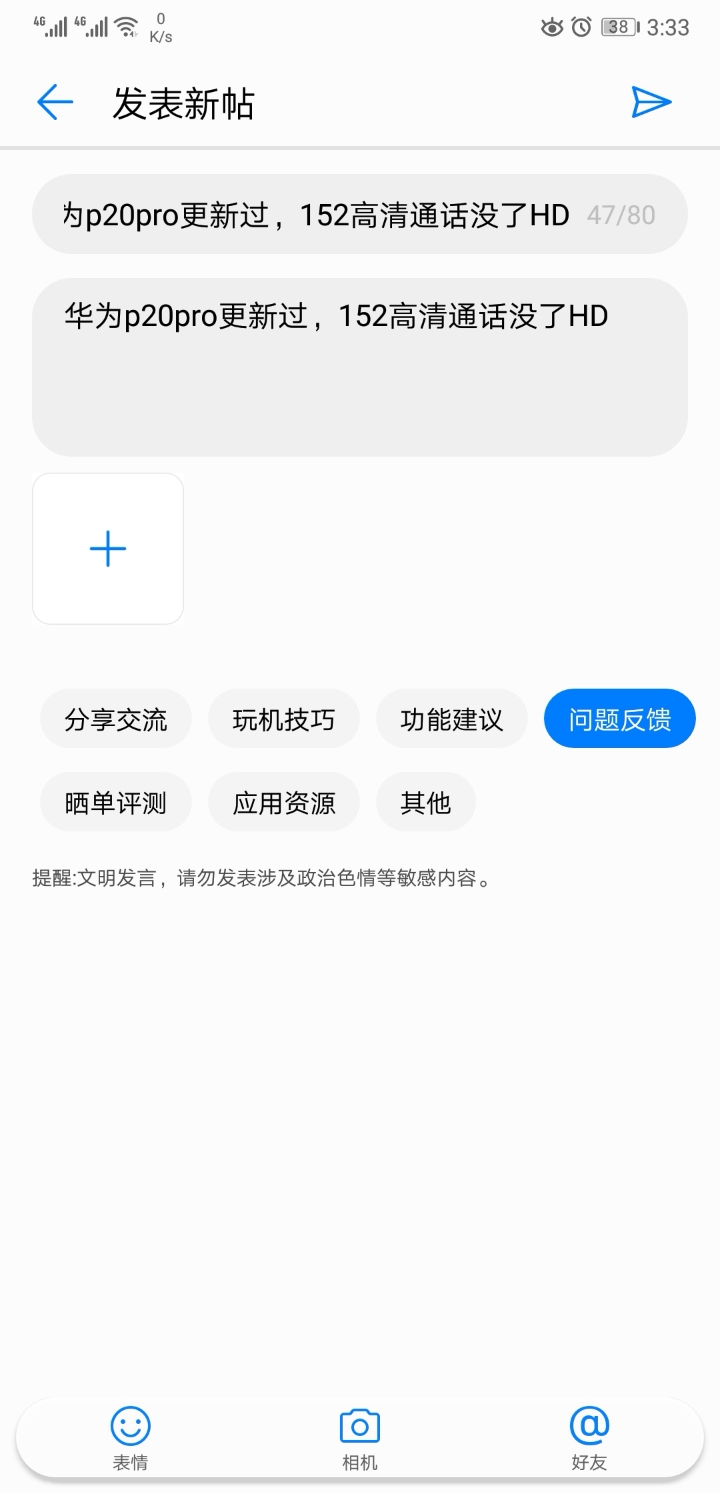Deselect the highlighted 问题反馈 tag
This screenshot has width=720, height=1493.
[x=619, y=718]
